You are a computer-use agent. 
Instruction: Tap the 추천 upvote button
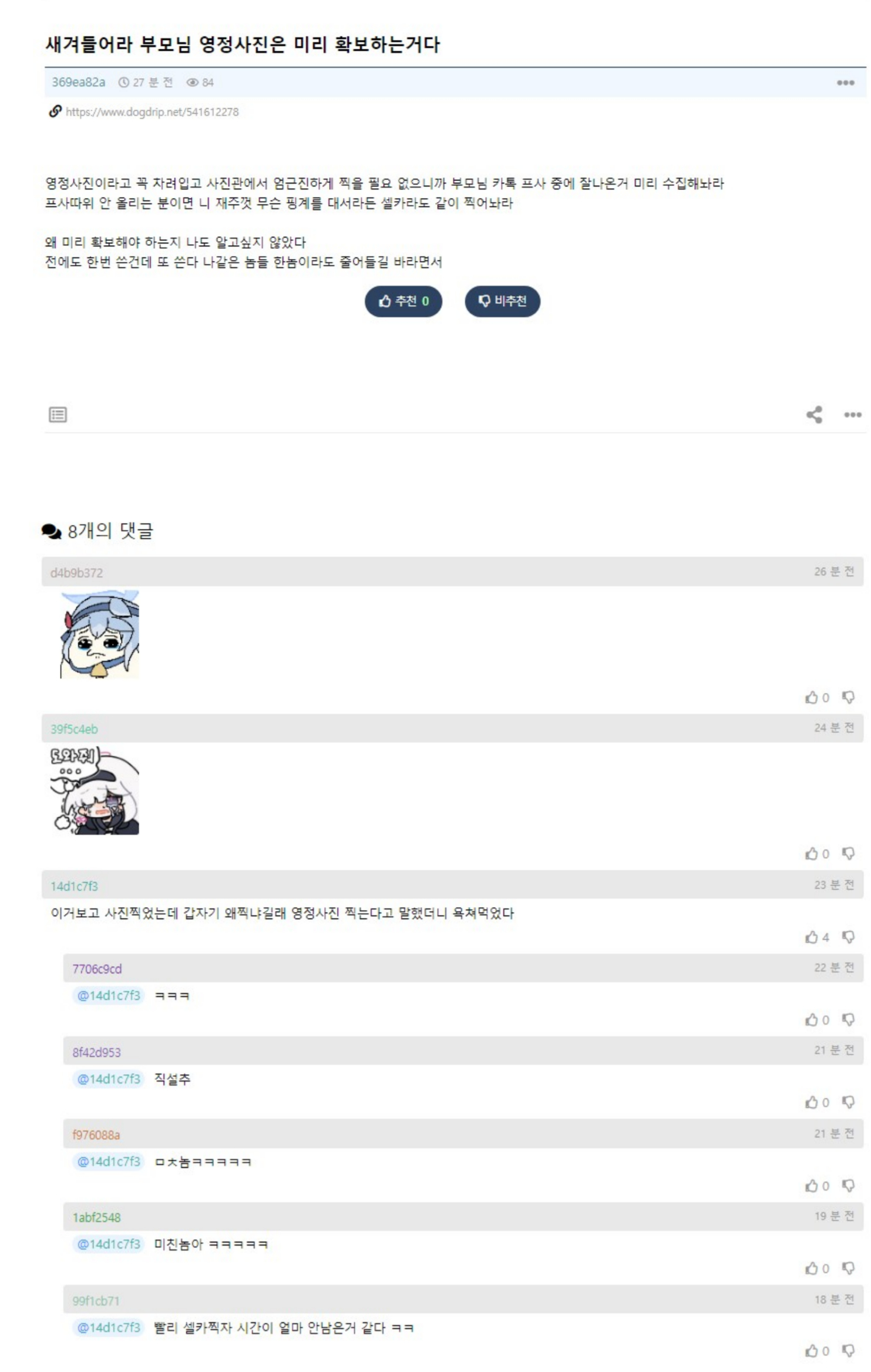tap(403, 301)
